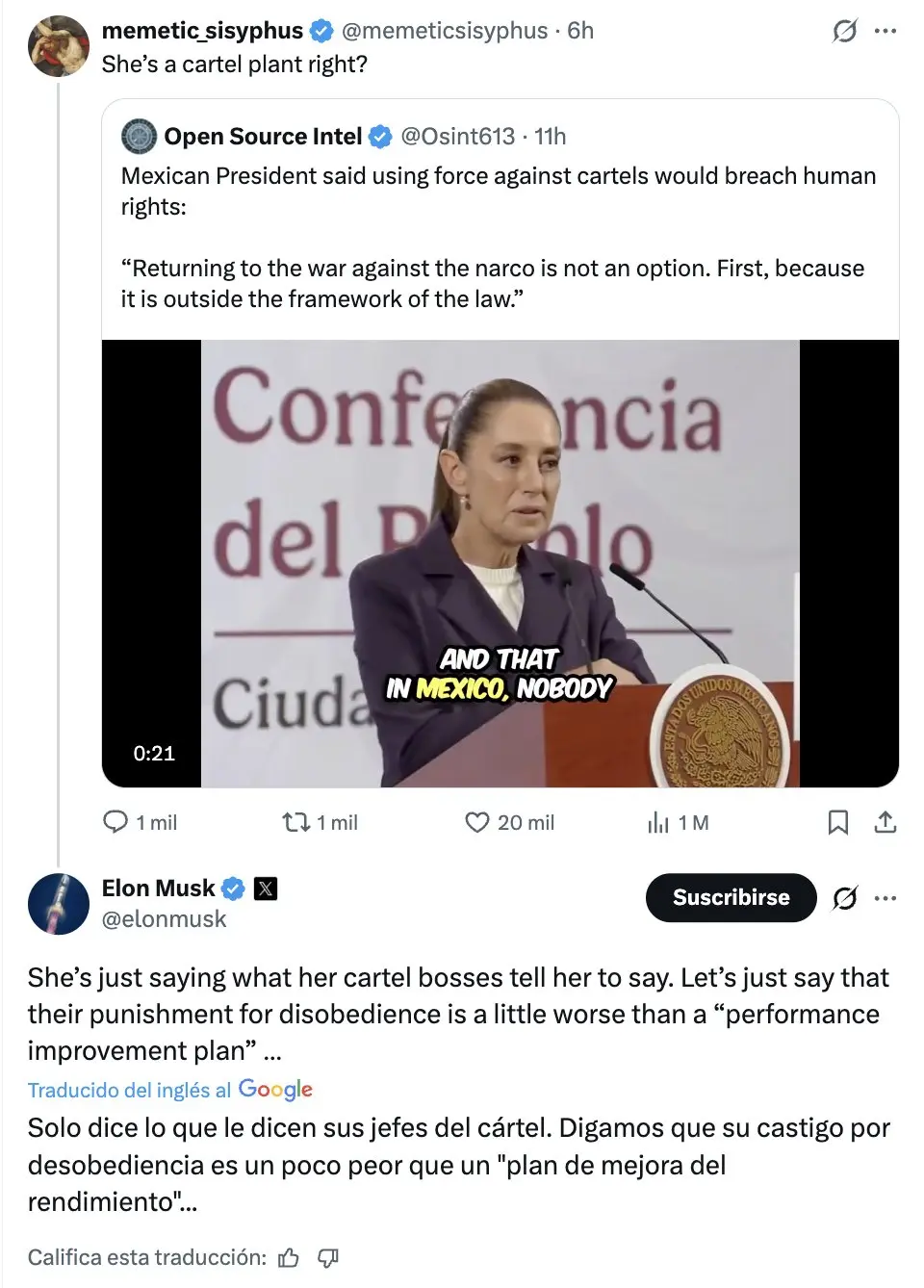Open memetic_sisyphus profile avatar
This screenshot has height=1288, width=924.
click(x=59, y=46)
